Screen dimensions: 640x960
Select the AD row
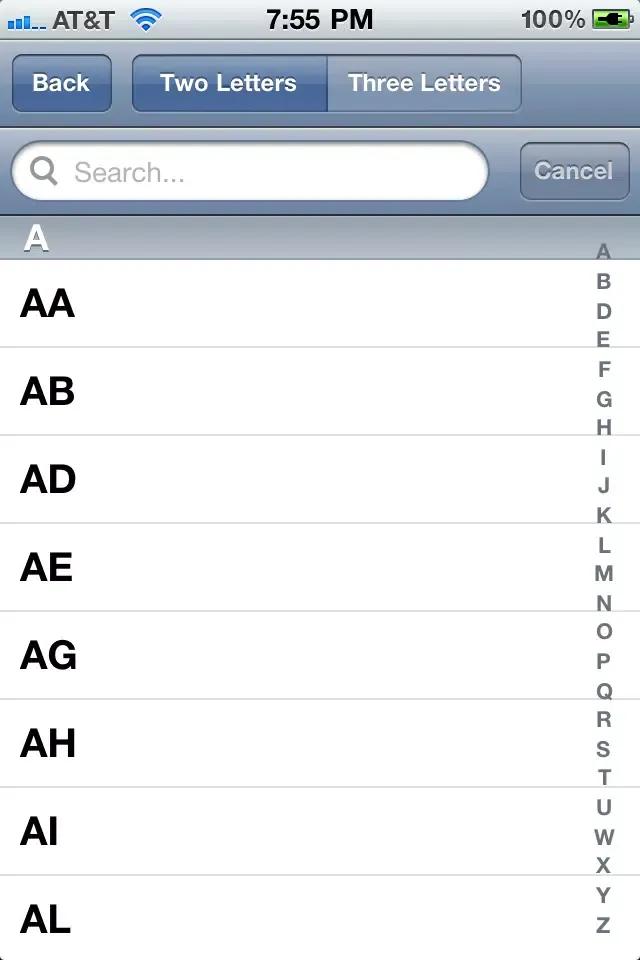click(x=290, y=480)
